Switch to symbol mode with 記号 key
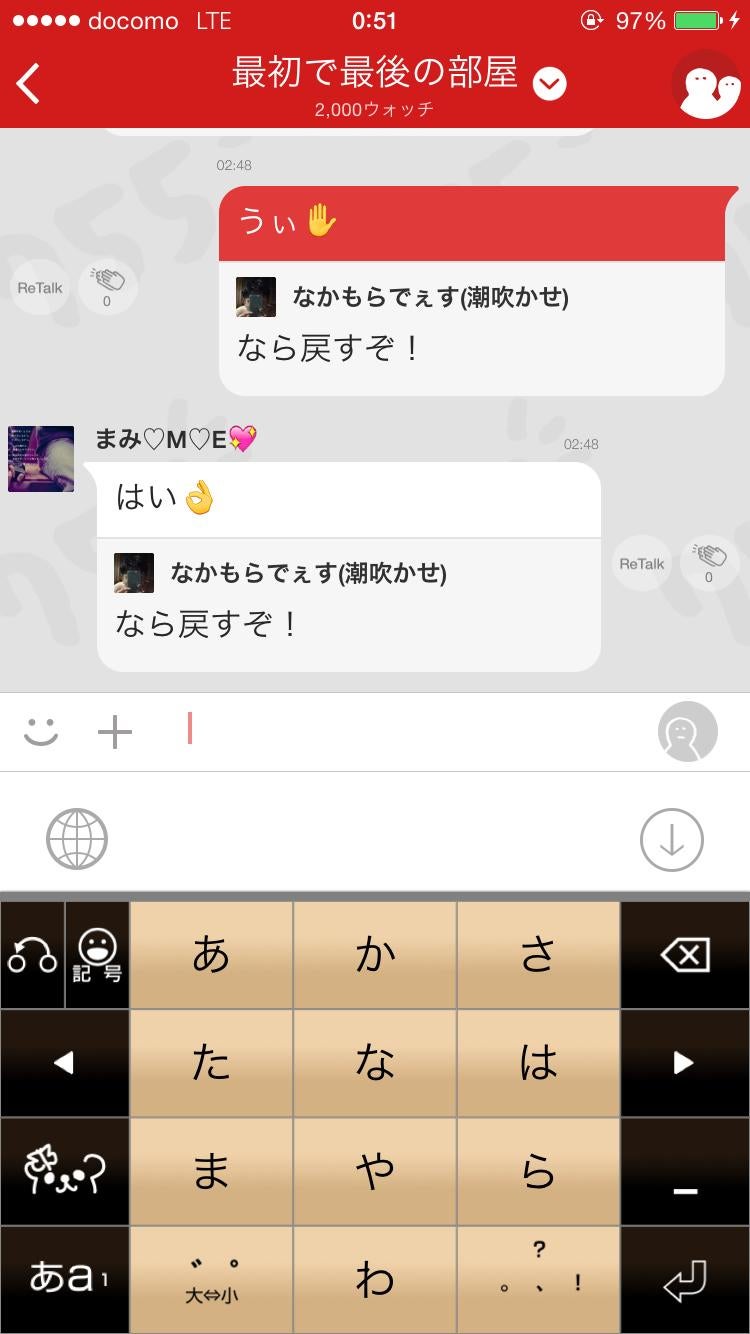The width and height of the screenshot is (750, 1334). [97, 952]
